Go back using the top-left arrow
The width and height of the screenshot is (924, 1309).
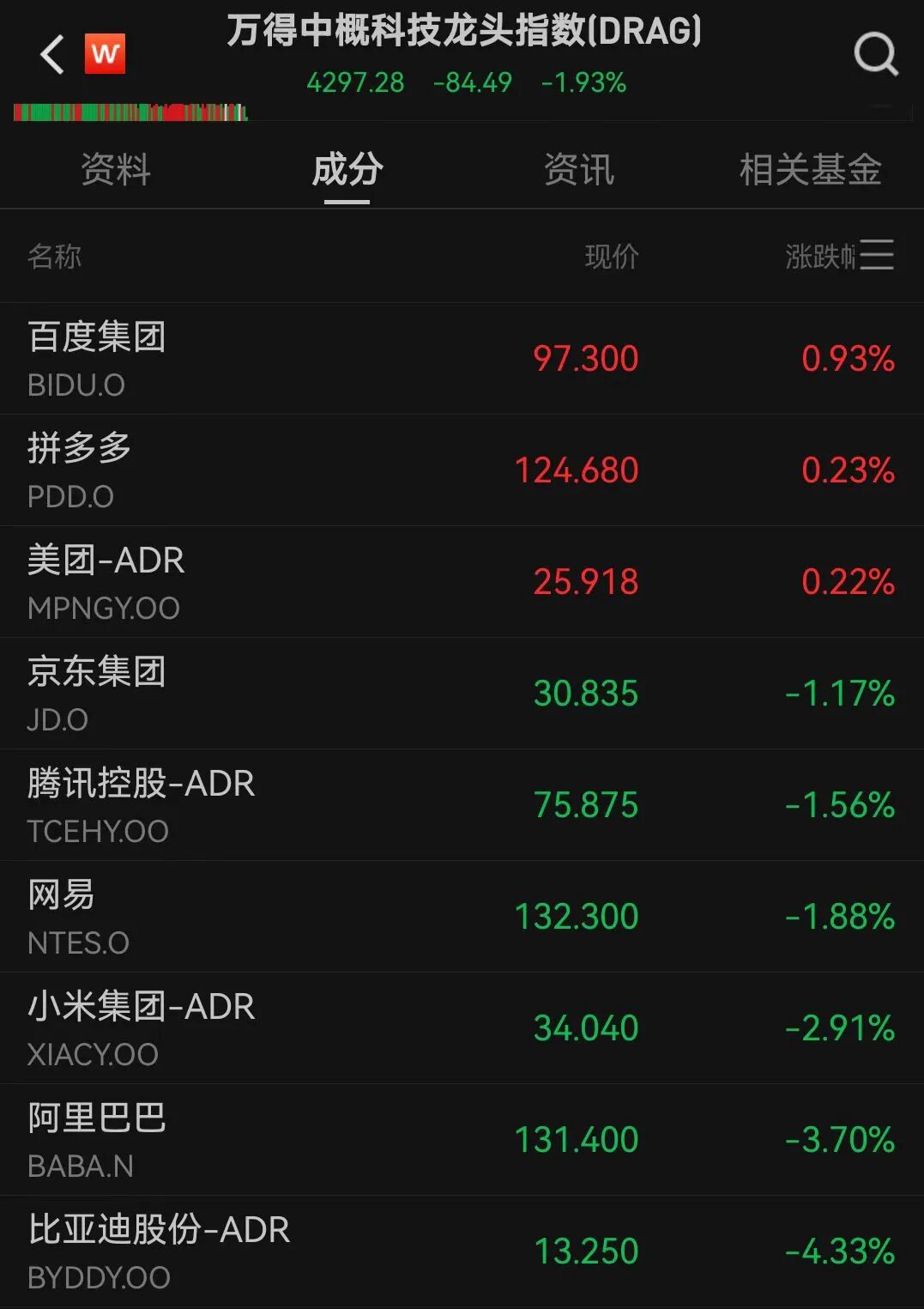point(53,55)
